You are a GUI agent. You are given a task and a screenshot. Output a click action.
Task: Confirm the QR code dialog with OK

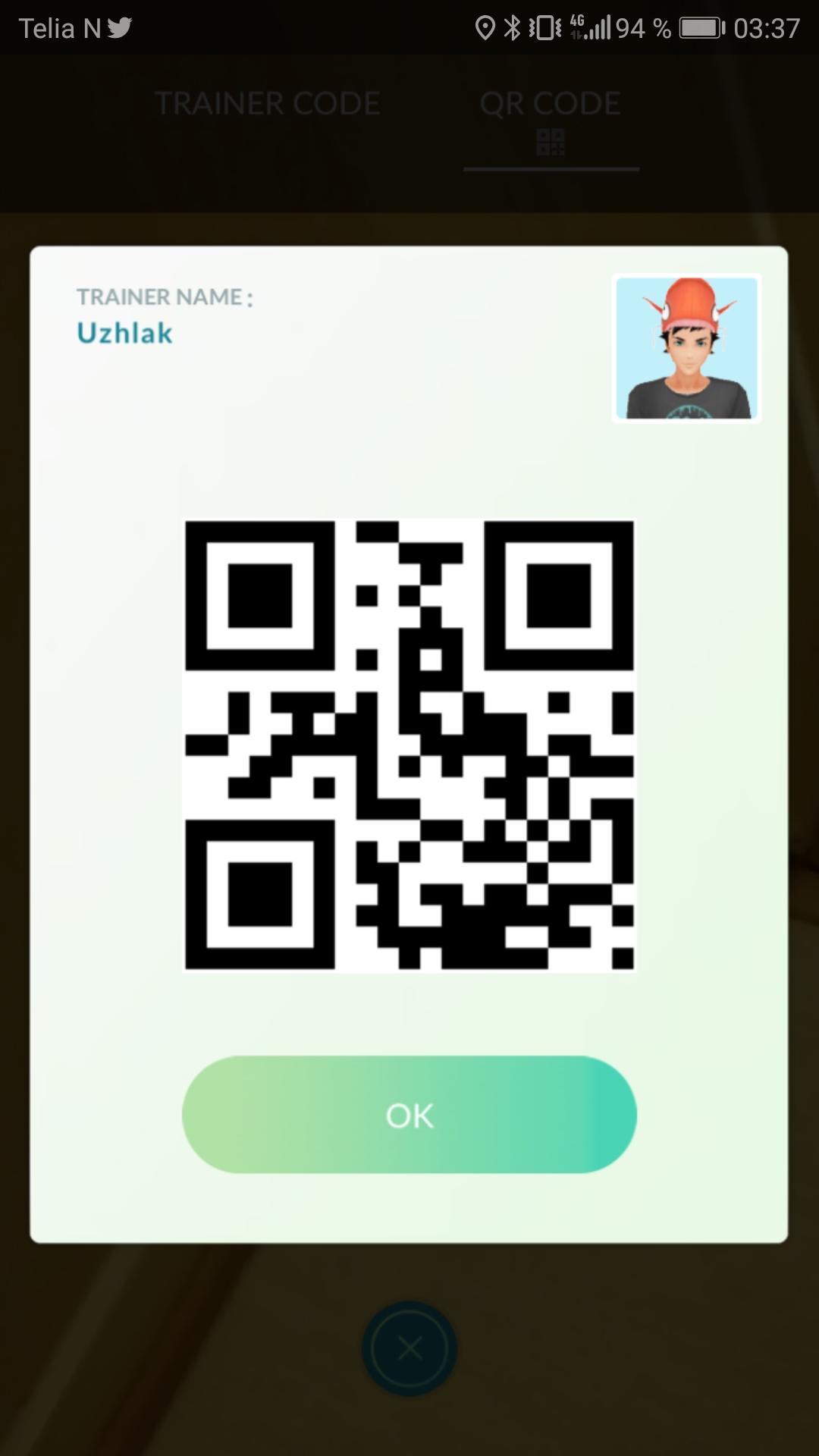[x=409, y=1115]
